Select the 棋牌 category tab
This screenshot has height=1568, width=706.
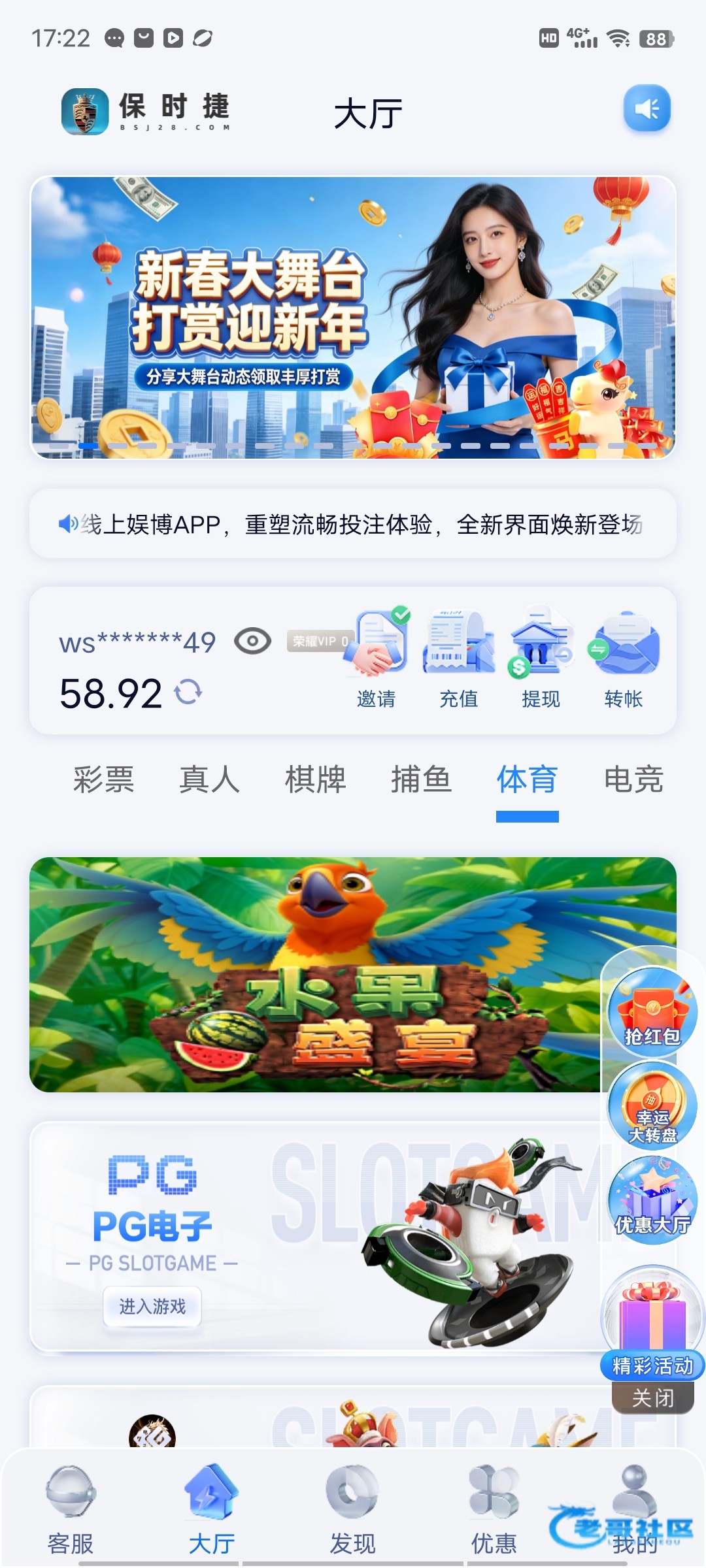click(x=315, y=779)
